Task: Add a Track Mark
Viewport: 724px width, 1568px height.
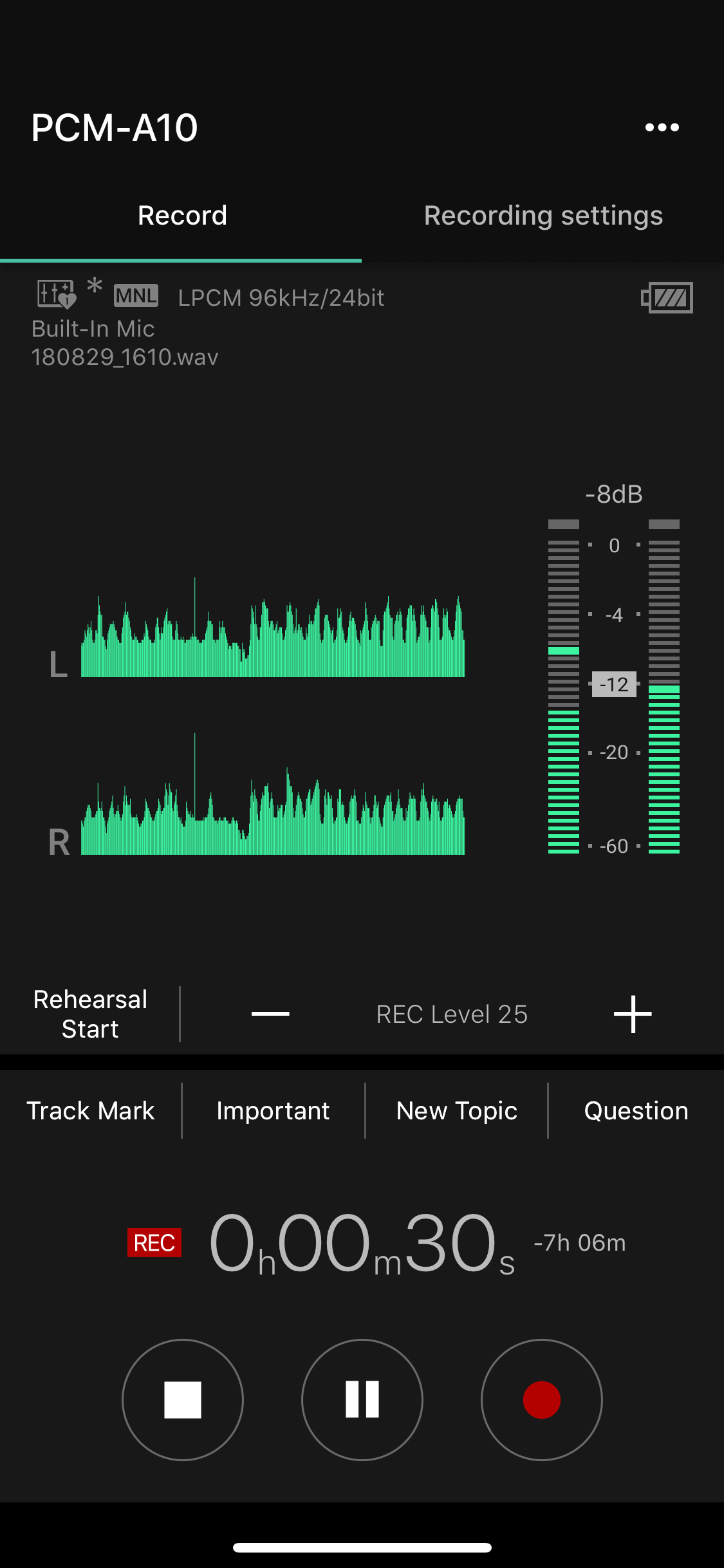Action: click(x=90, y=1110)
